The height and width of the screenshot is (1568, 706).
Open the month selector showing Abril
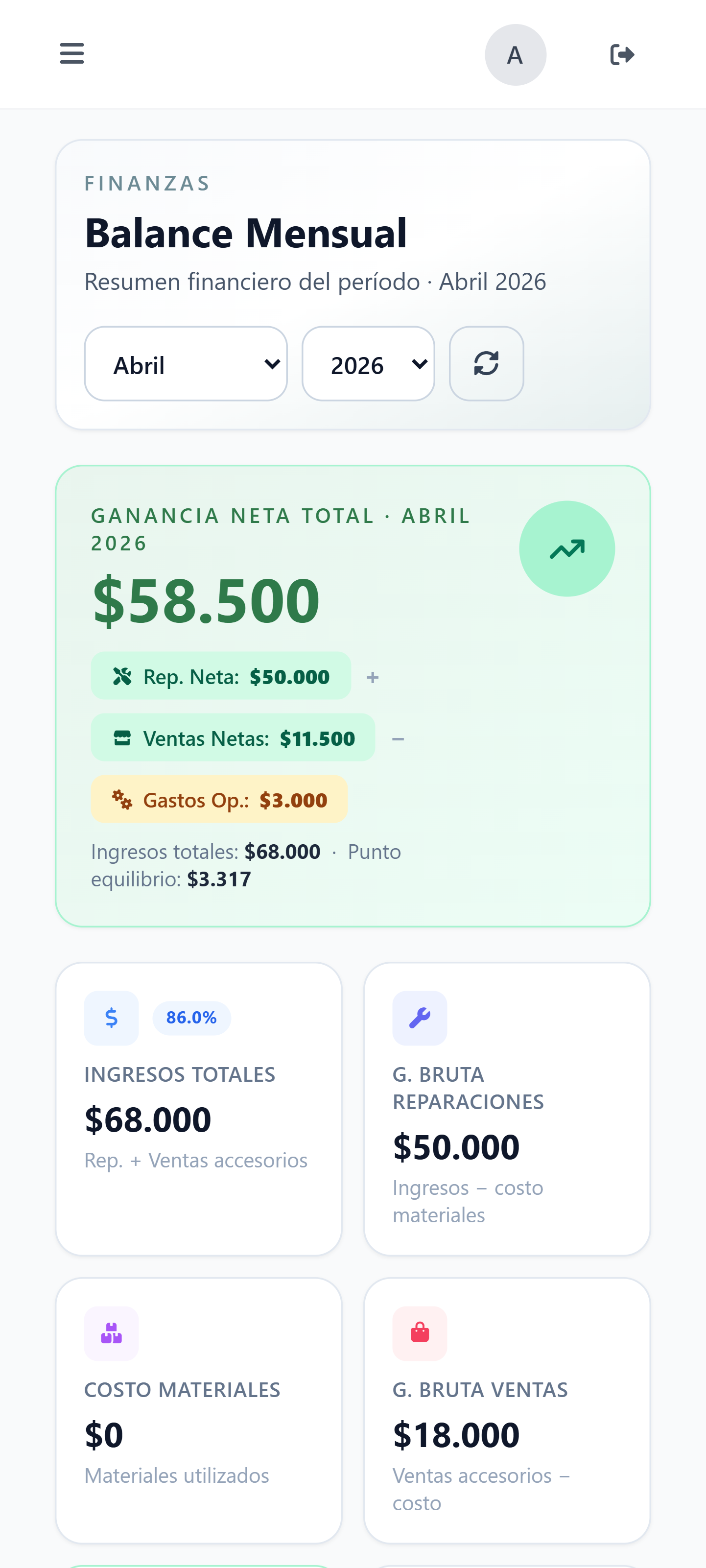tap(186, 363)
